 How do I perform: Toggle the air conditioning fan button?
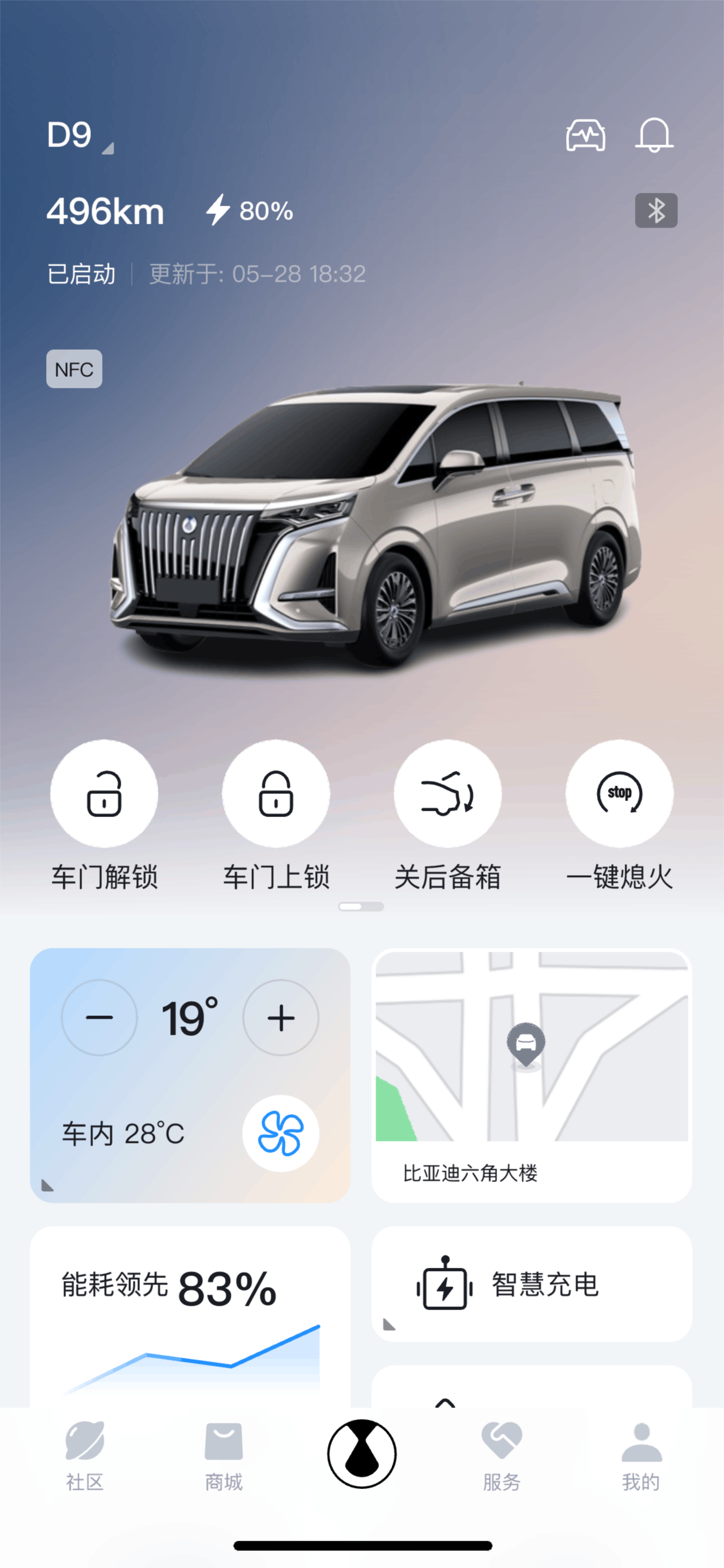(281, 1134)
